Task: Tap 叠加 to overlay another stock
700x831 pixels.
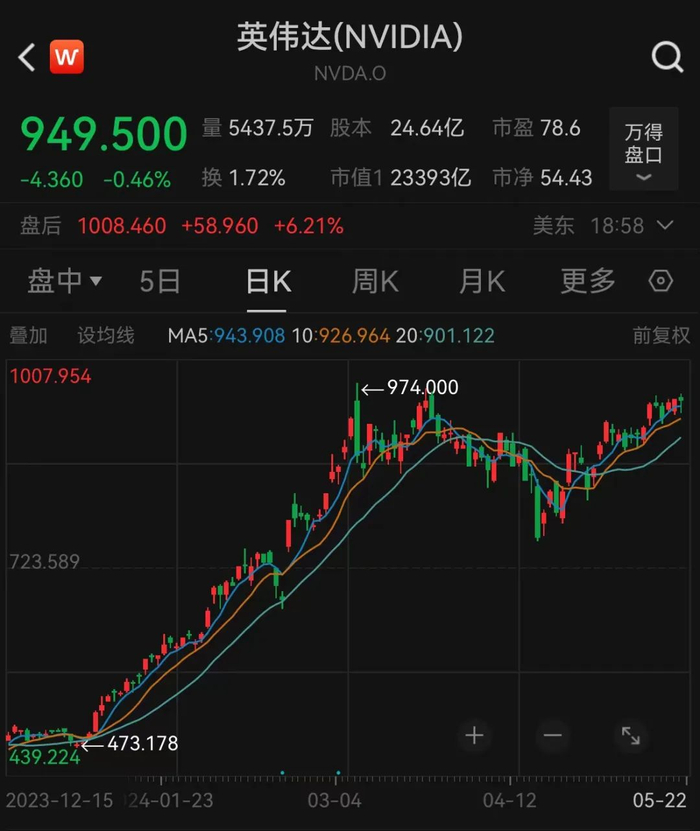Action: tap(29, 335)
